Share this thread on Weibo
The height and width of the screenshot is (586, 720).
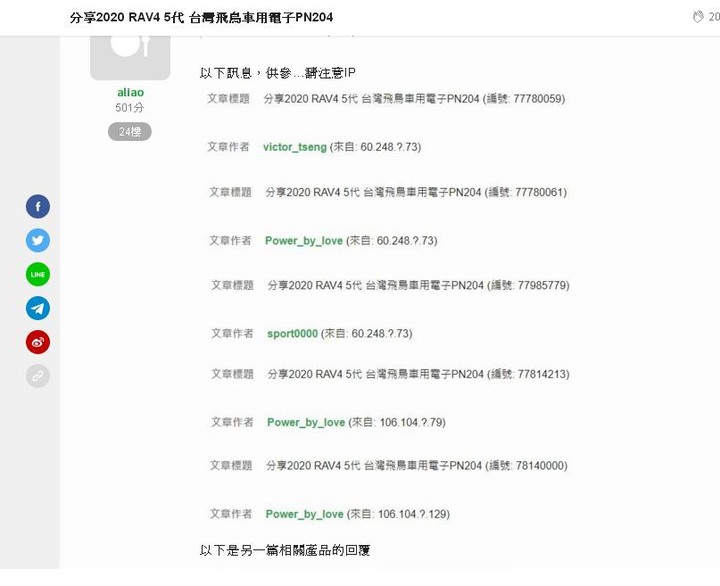(38, 342)
